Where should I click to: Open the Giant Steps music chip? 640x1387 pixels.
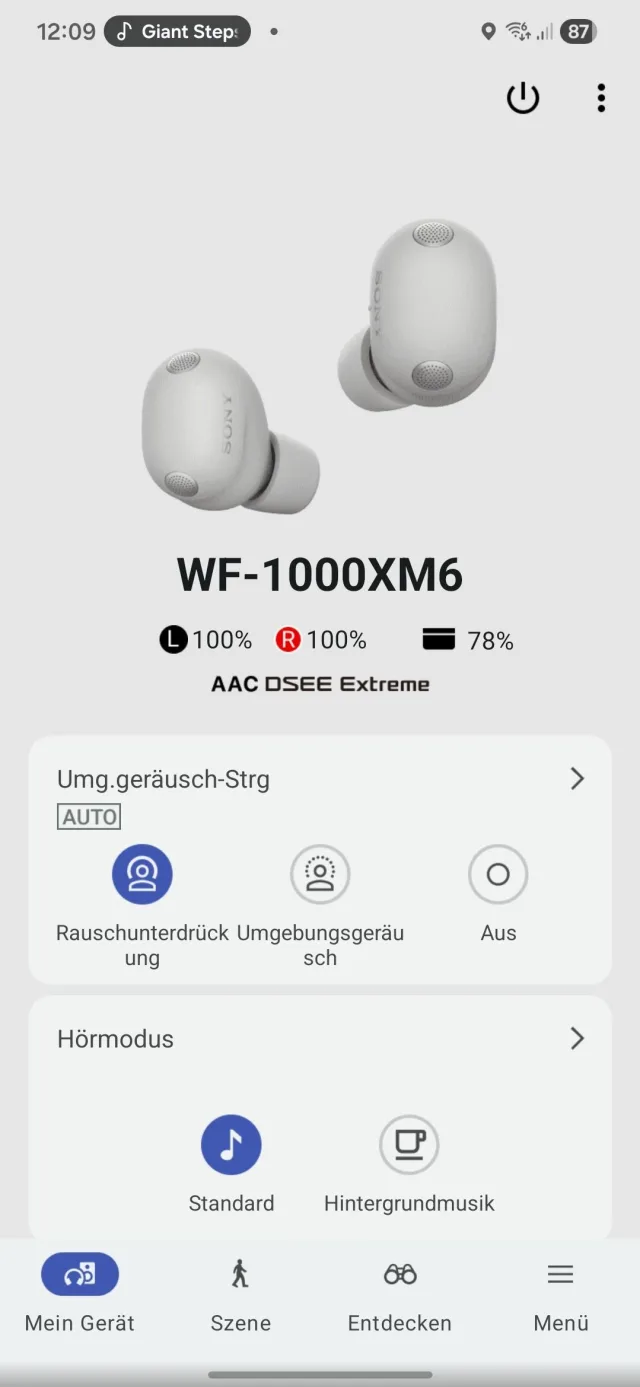[178, 32]
